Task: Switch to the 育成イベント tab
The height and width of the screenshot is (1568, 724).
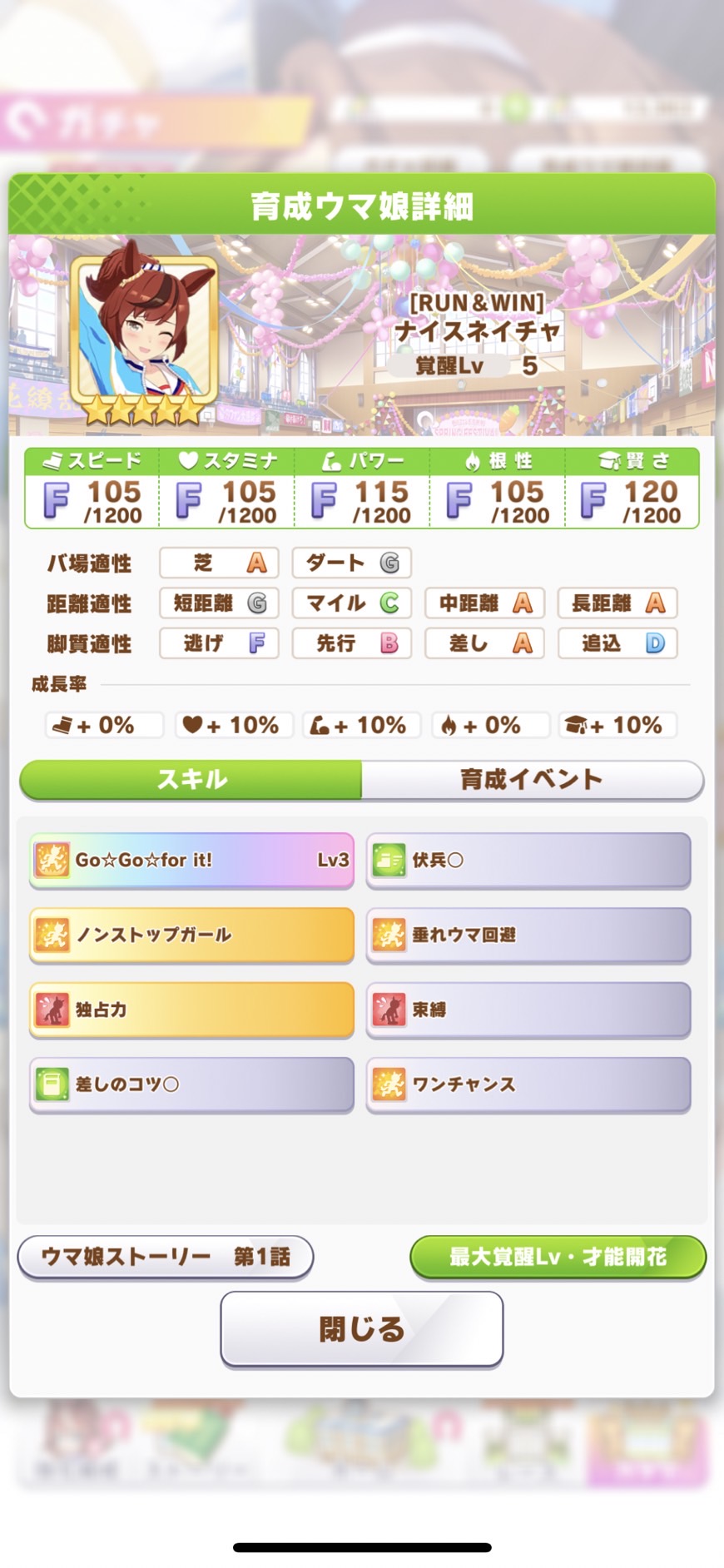Action: click(x=532, y=780)
